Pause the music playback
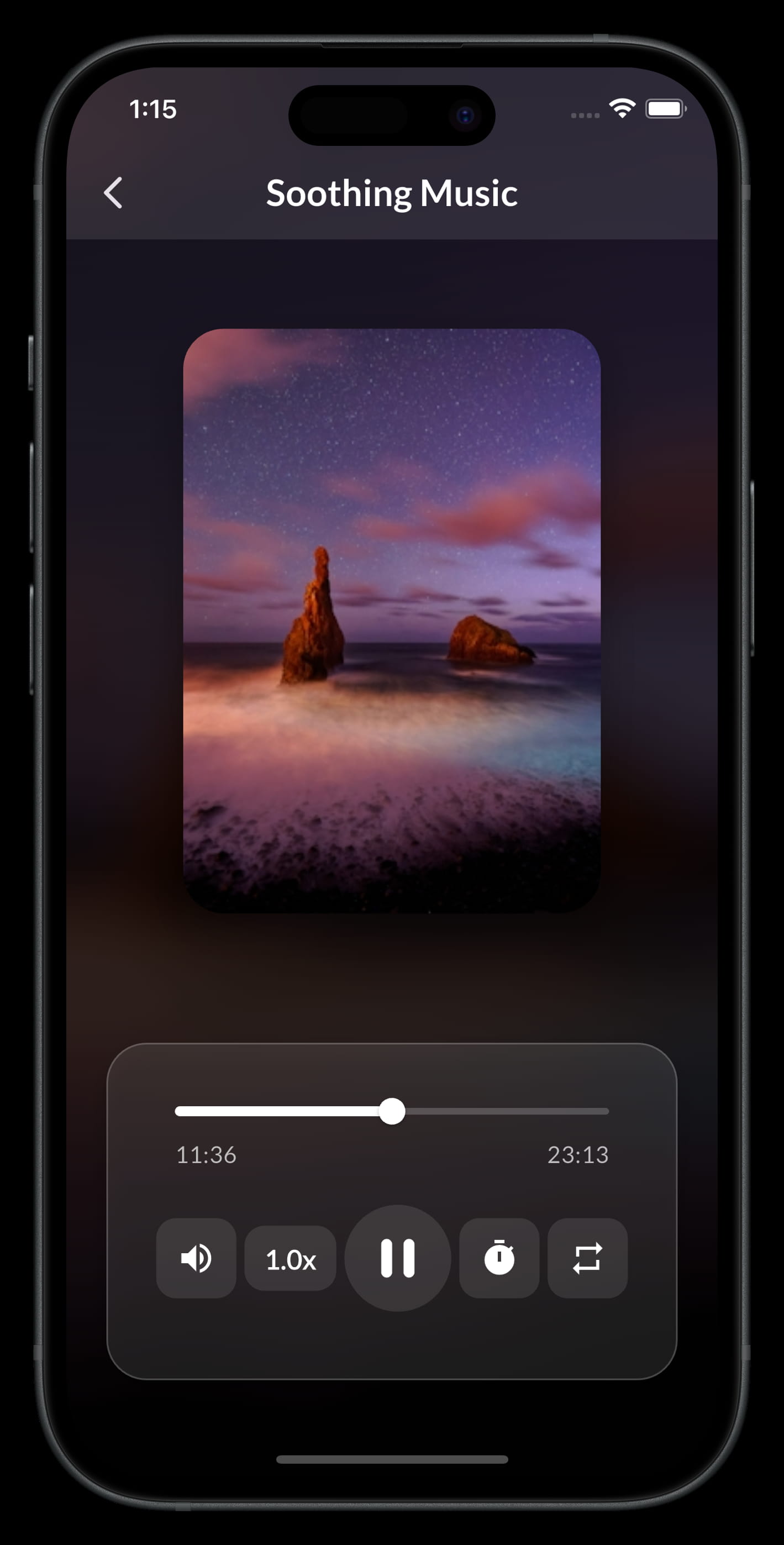 click(x=397, y=1258)
